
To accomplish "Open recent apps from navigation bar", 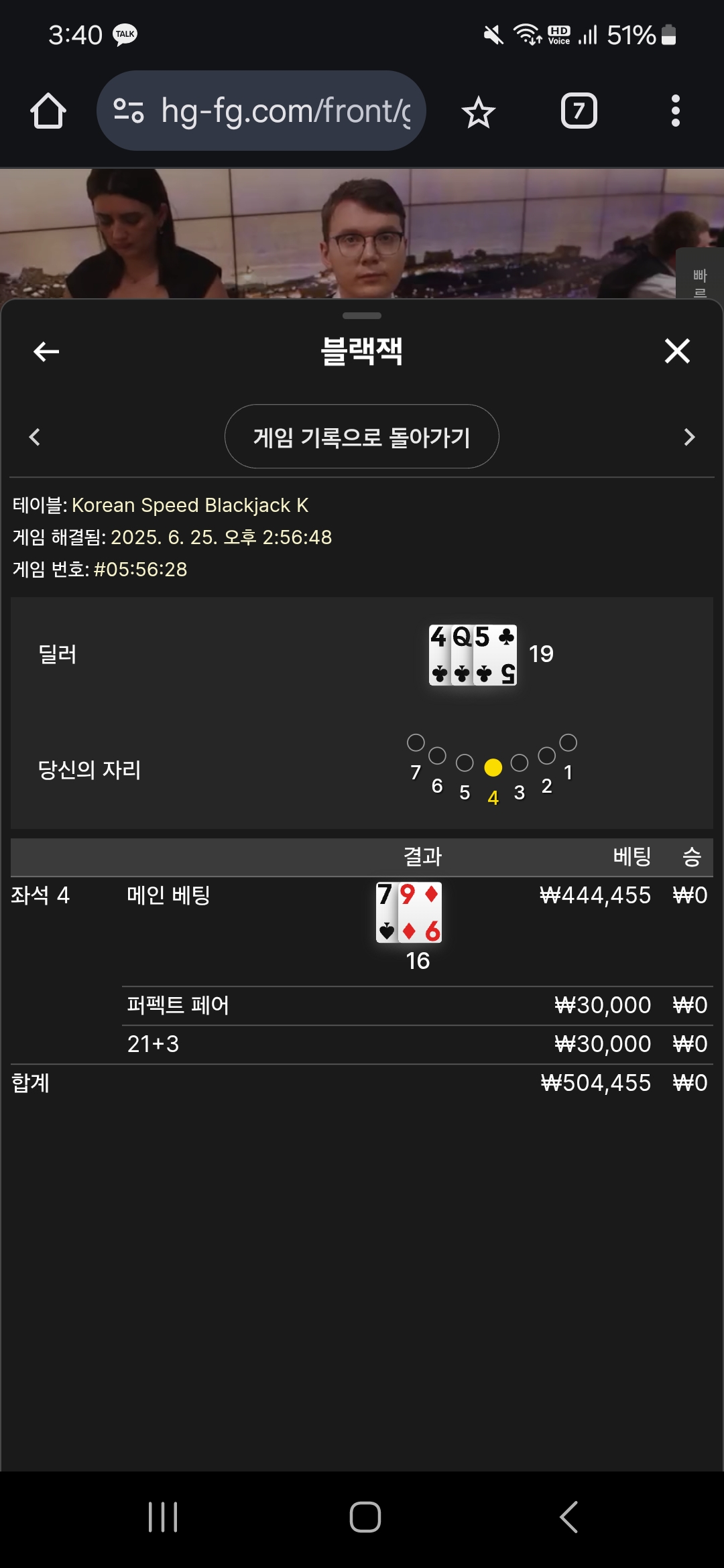I will click(163, 1517).
